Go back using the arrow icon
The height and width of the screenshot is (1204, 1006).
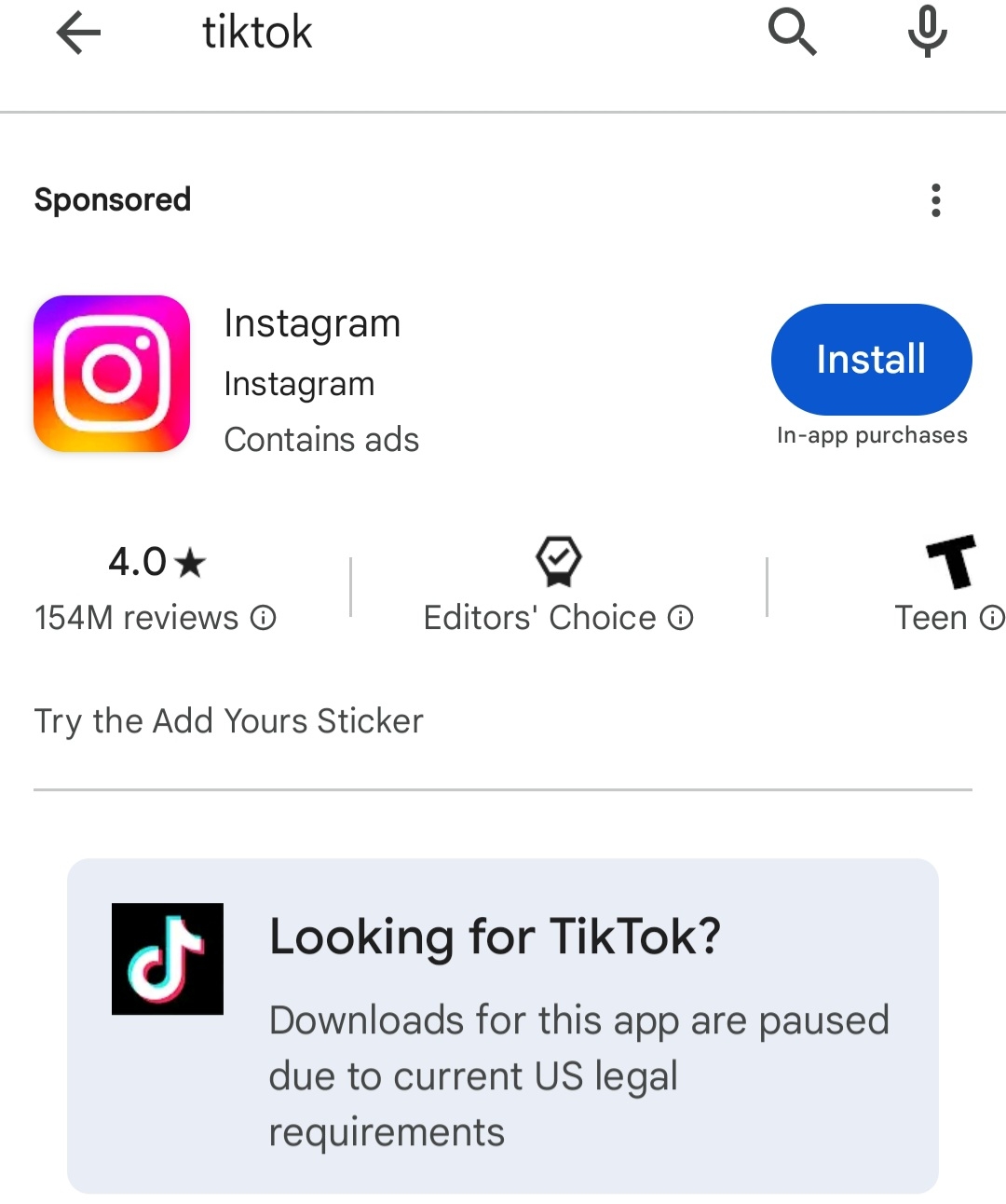tap(78, 34)
